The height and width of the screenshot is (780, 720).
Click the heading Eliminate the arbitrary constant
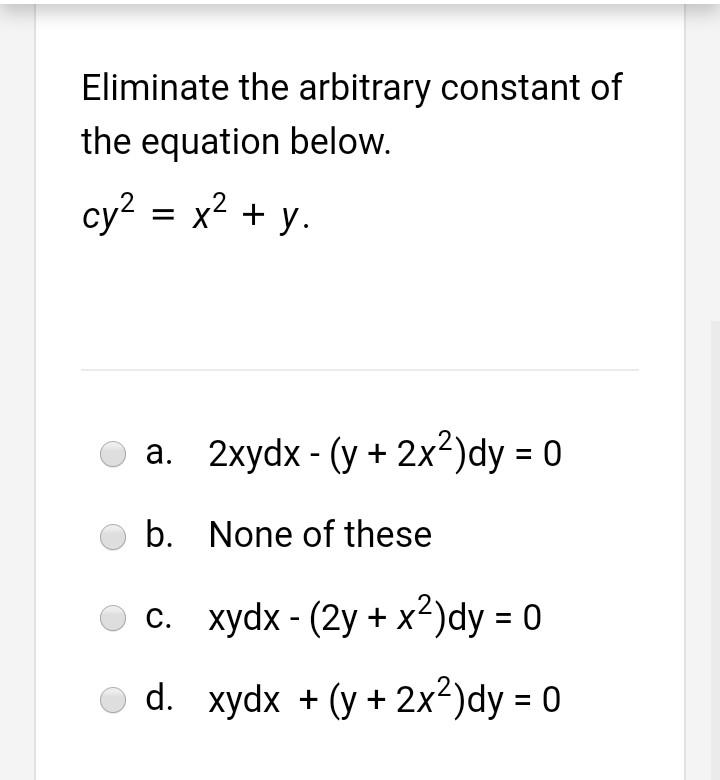click(x=350, y=88)
